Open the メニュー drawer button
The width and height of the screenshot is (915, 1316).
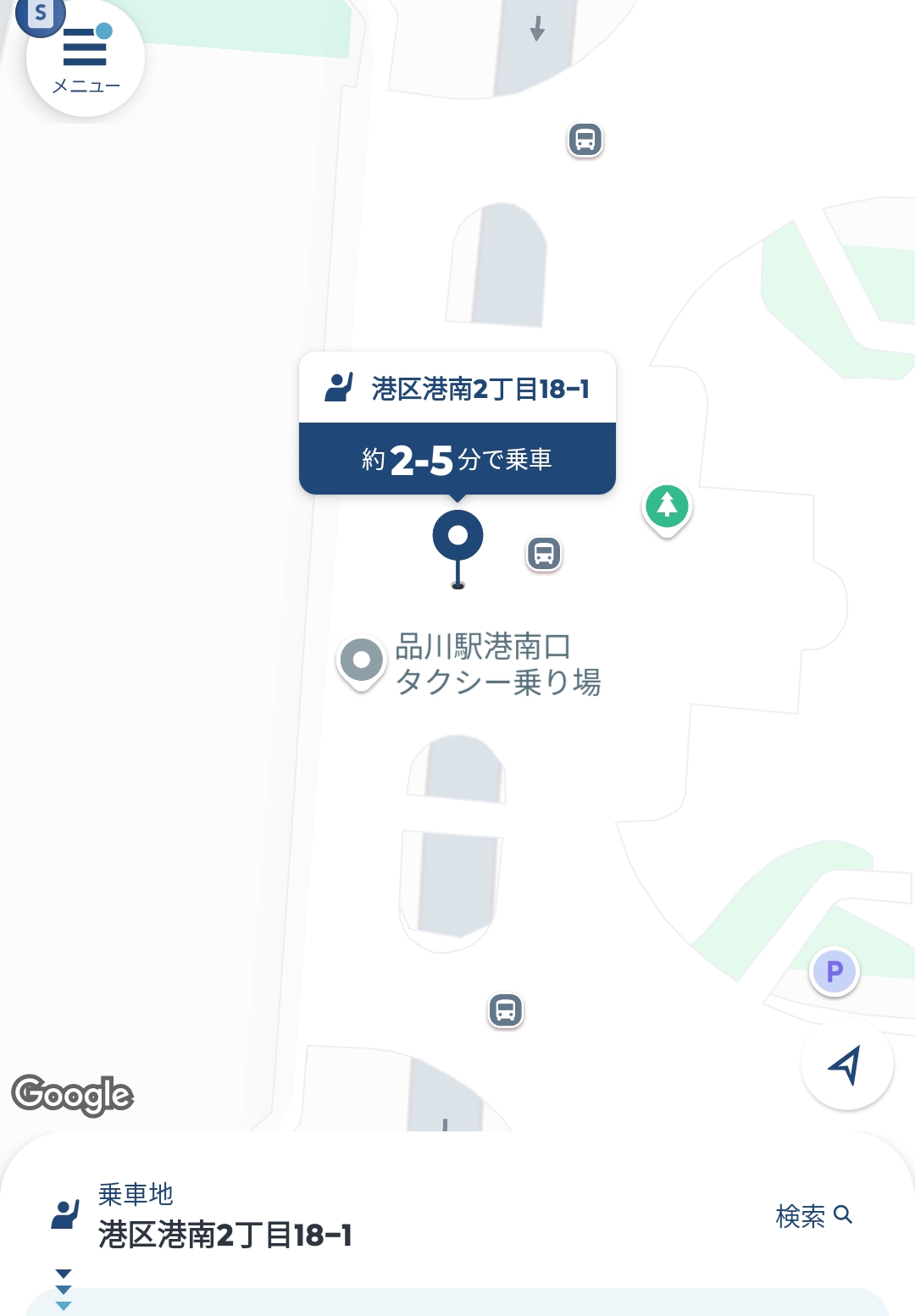coord(85,58)
